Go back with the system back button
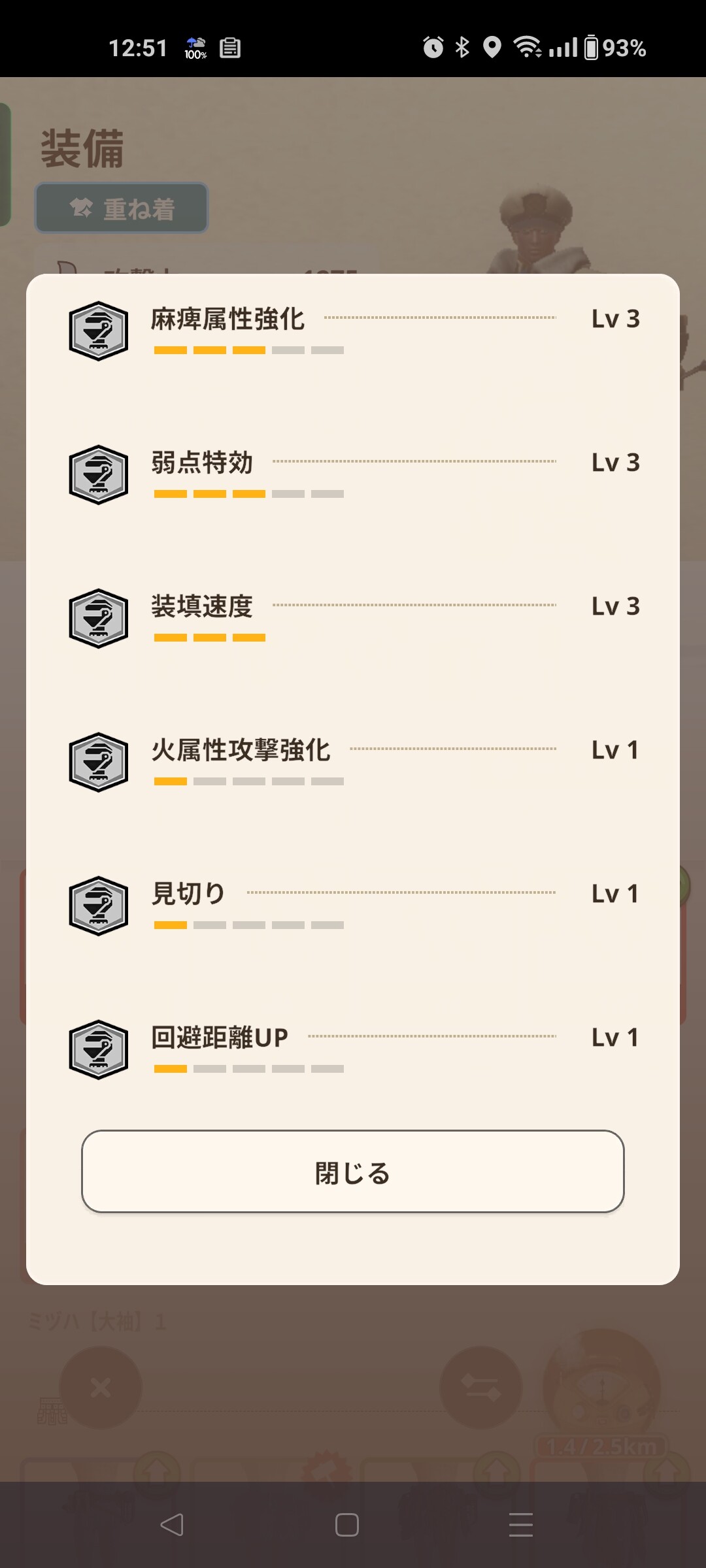706x1568 pixels. pyautogui.click(x=172, y=1525)
